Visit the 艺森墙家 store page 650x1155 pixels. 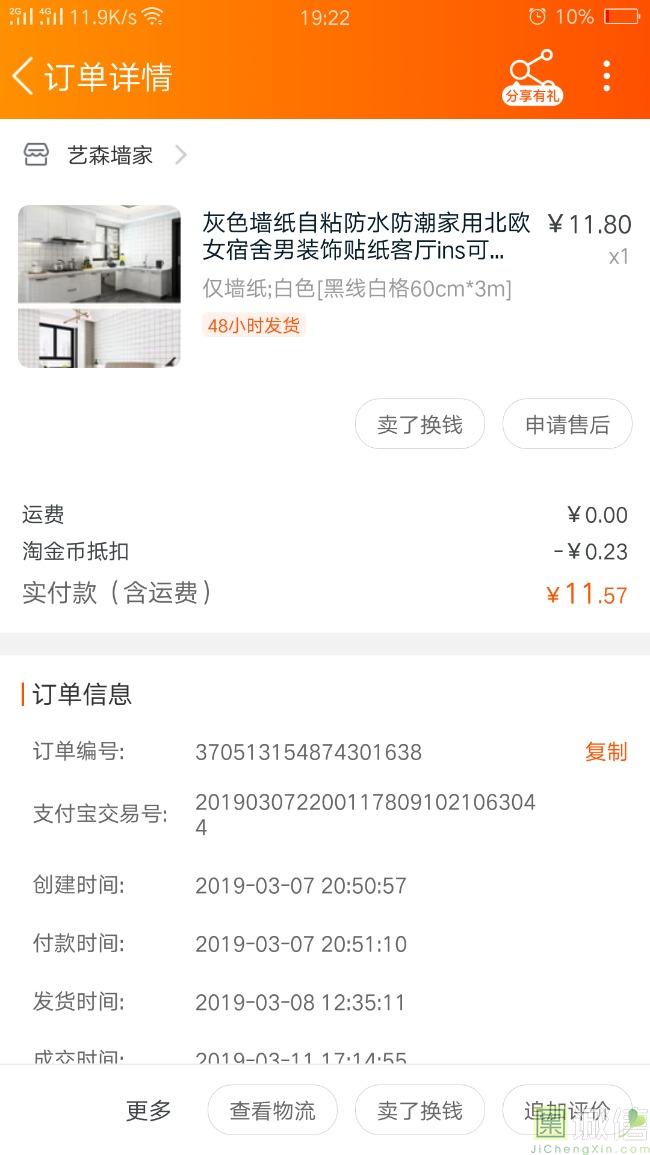pos(109,155)
